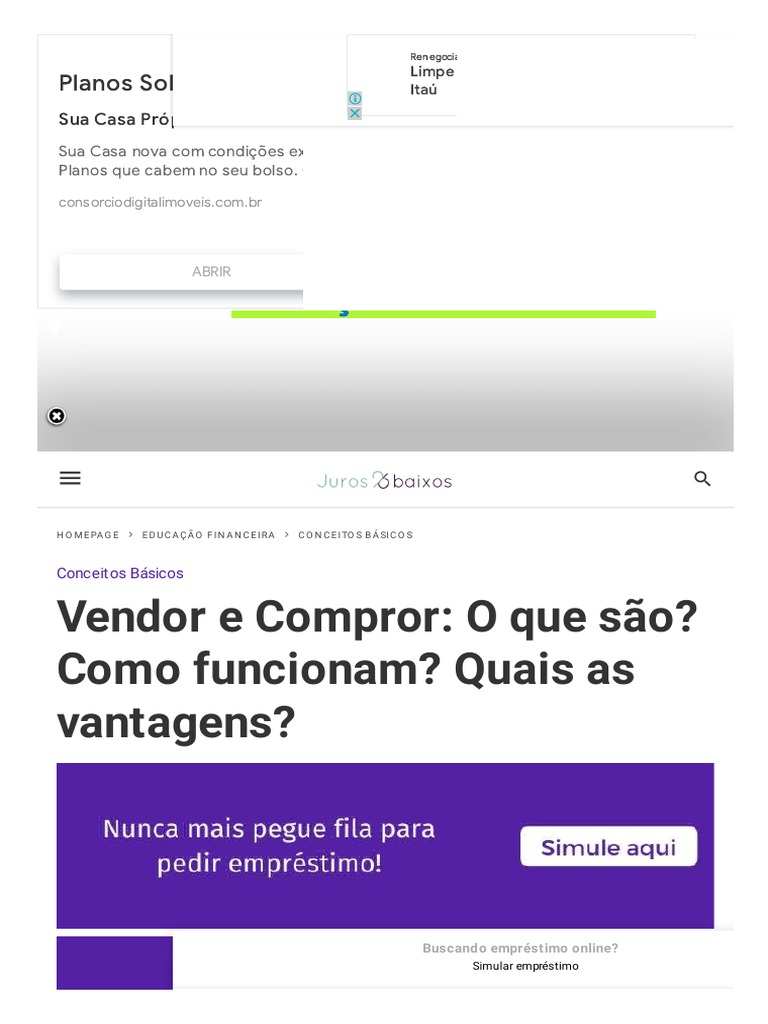This screenshot has width=768, height=1024.
Task: Open the Conceitos Básicos breadcrumb
Action: pos(355,535)
